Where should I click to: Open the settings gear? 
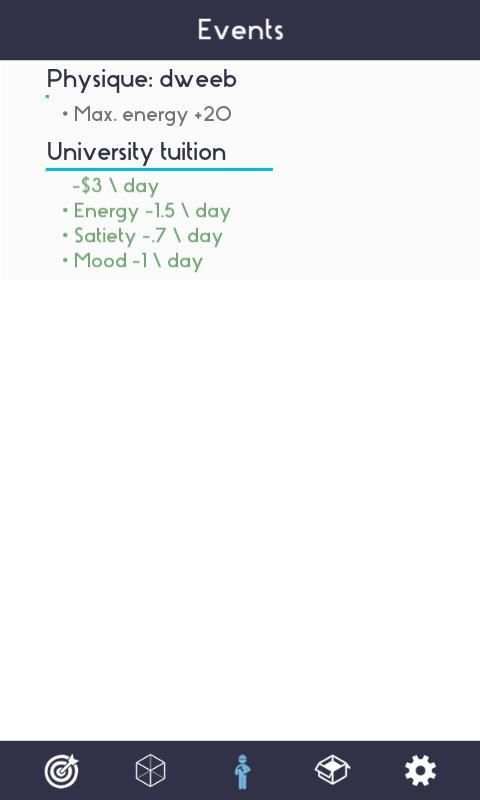(420, 770)
